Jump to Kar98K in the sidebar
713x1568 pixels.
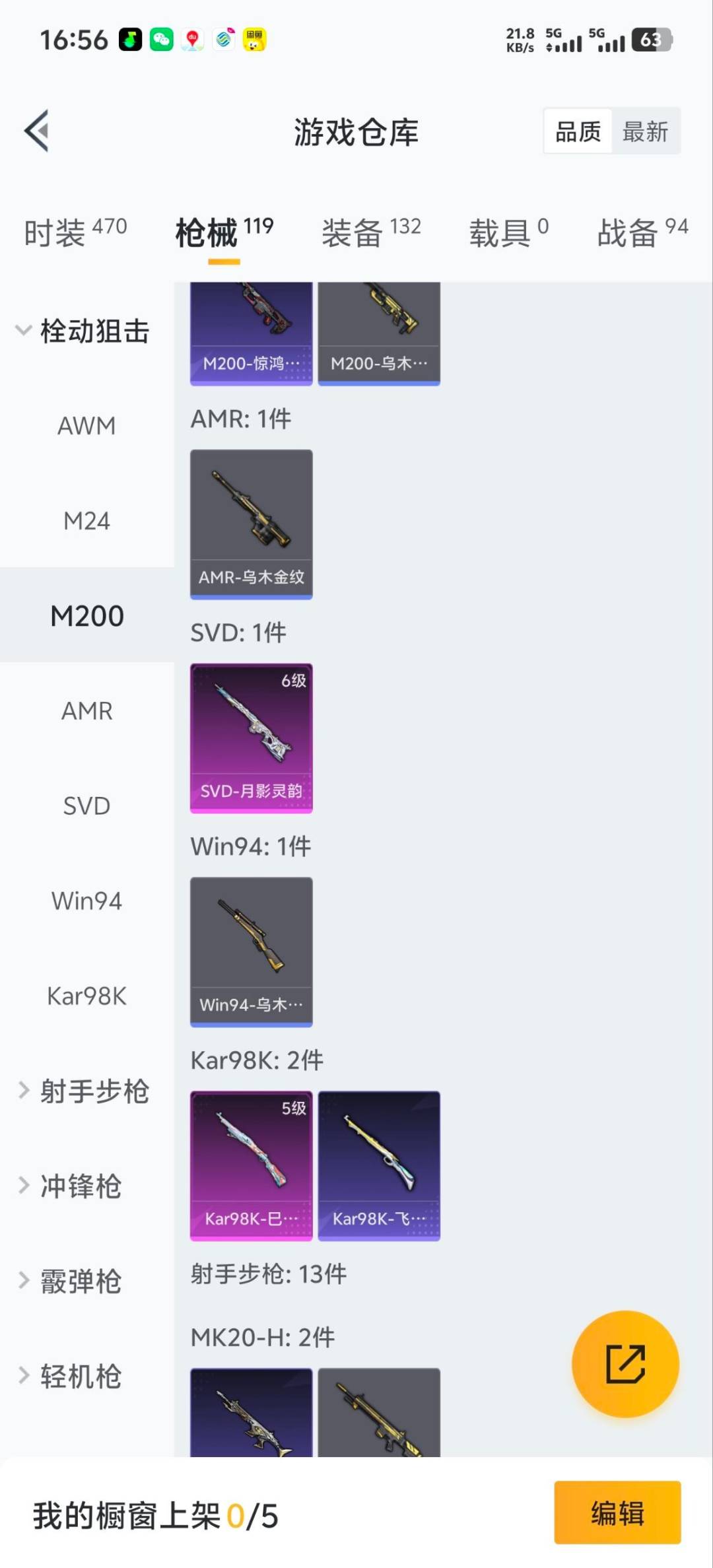tap(86, 996)
